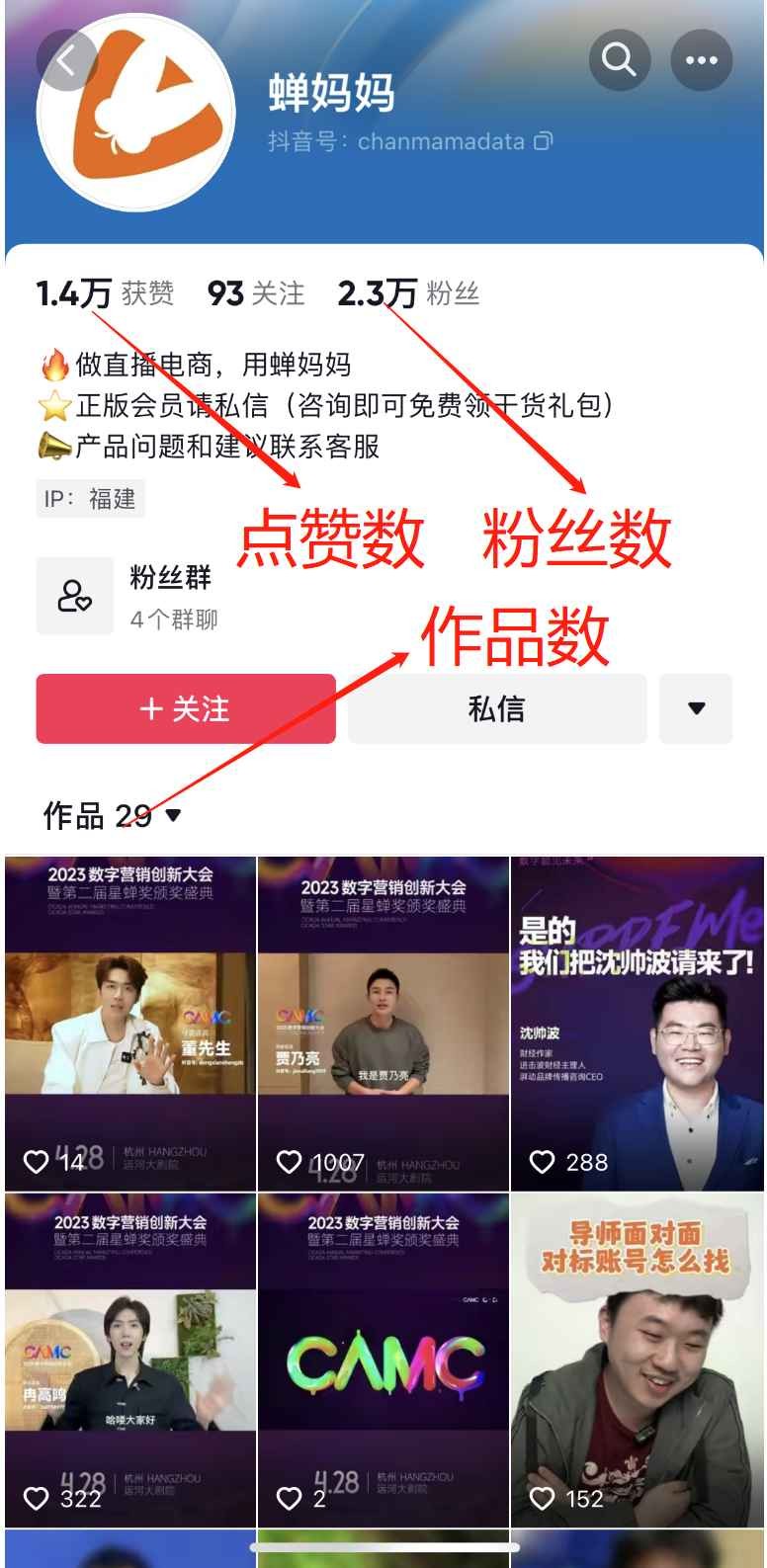View the 93 关注 following list
This screenshot has height=1568, width=767.
256,293
